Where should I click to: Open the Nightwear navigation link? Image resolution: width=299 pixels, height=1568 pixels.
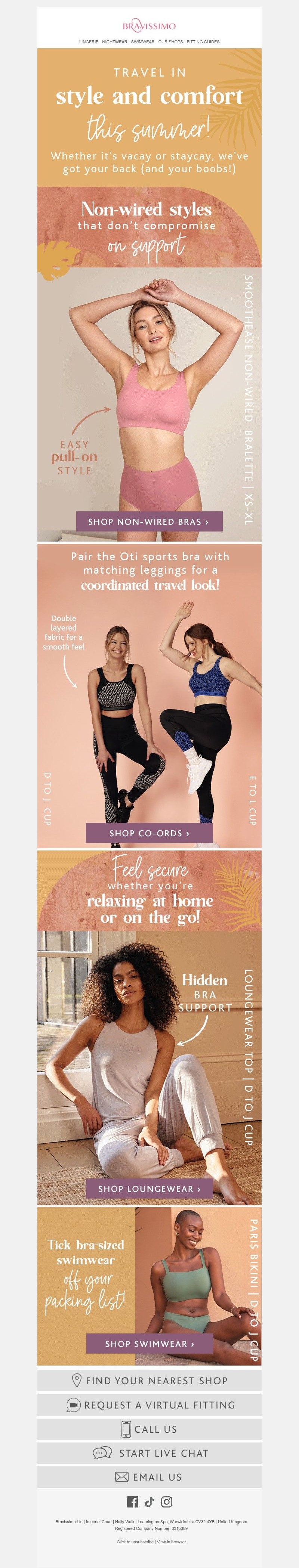114,42
